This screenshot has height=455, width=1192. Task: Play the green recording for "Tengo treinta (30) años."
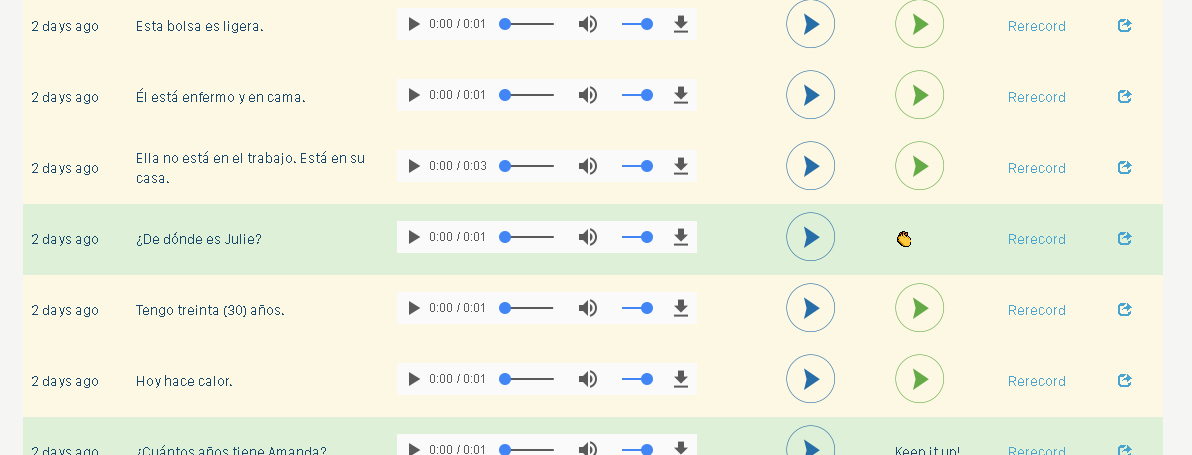[x=919, y=308]
